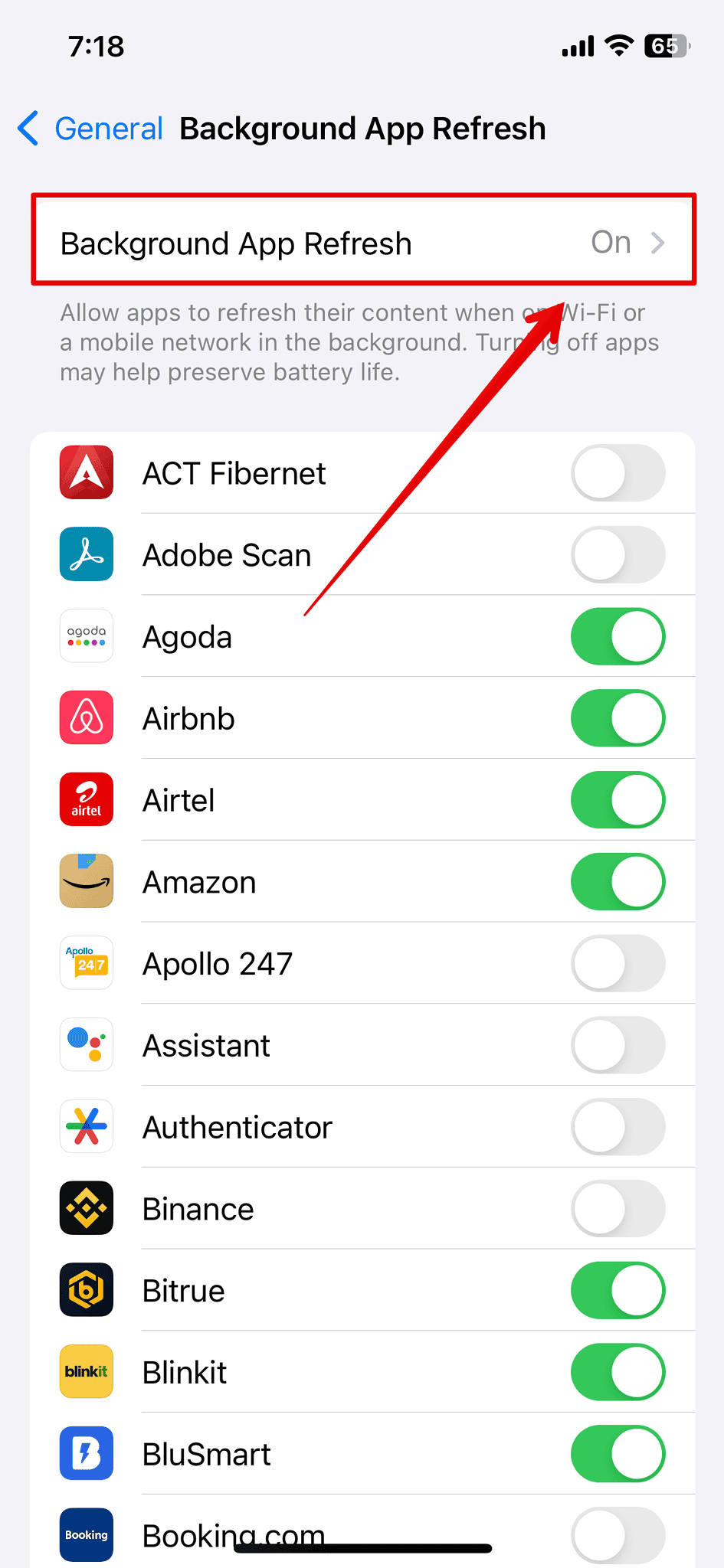
Task: Disable Bitrue background refresh
Action: (x=618, y=1291)
